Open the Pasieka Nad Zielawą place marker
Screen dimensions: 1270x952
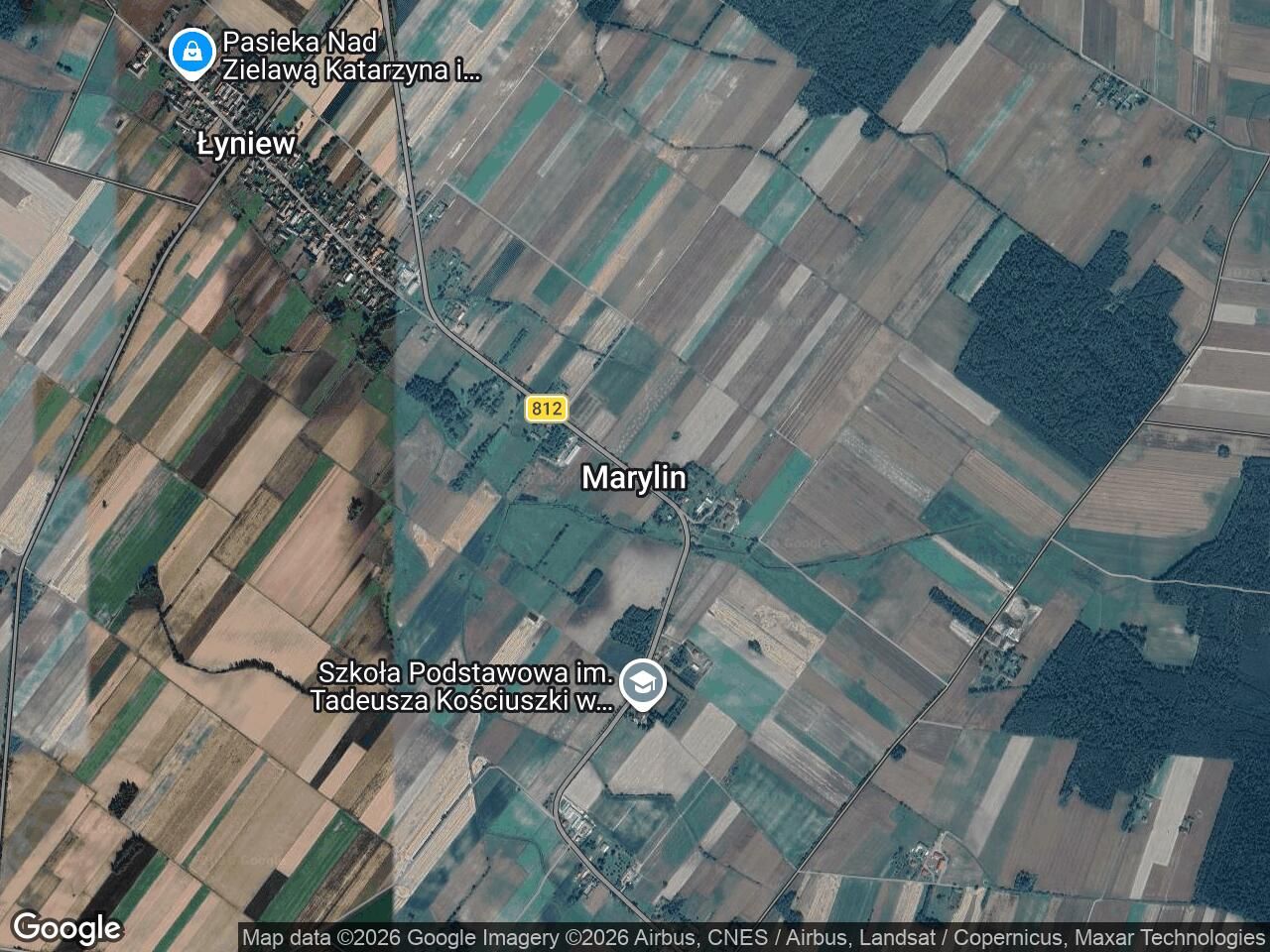190,52
